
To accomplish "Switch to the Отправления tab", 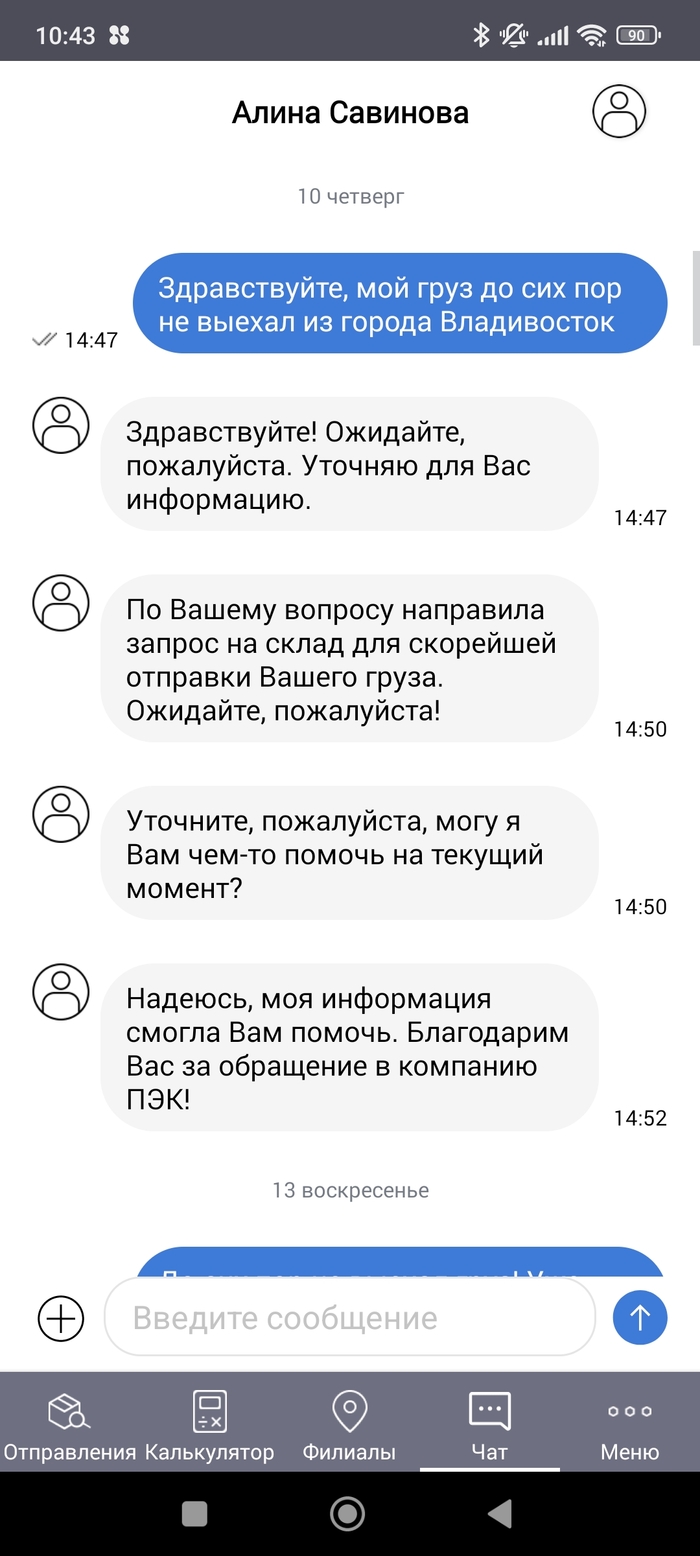I will tap(70, 1426).
